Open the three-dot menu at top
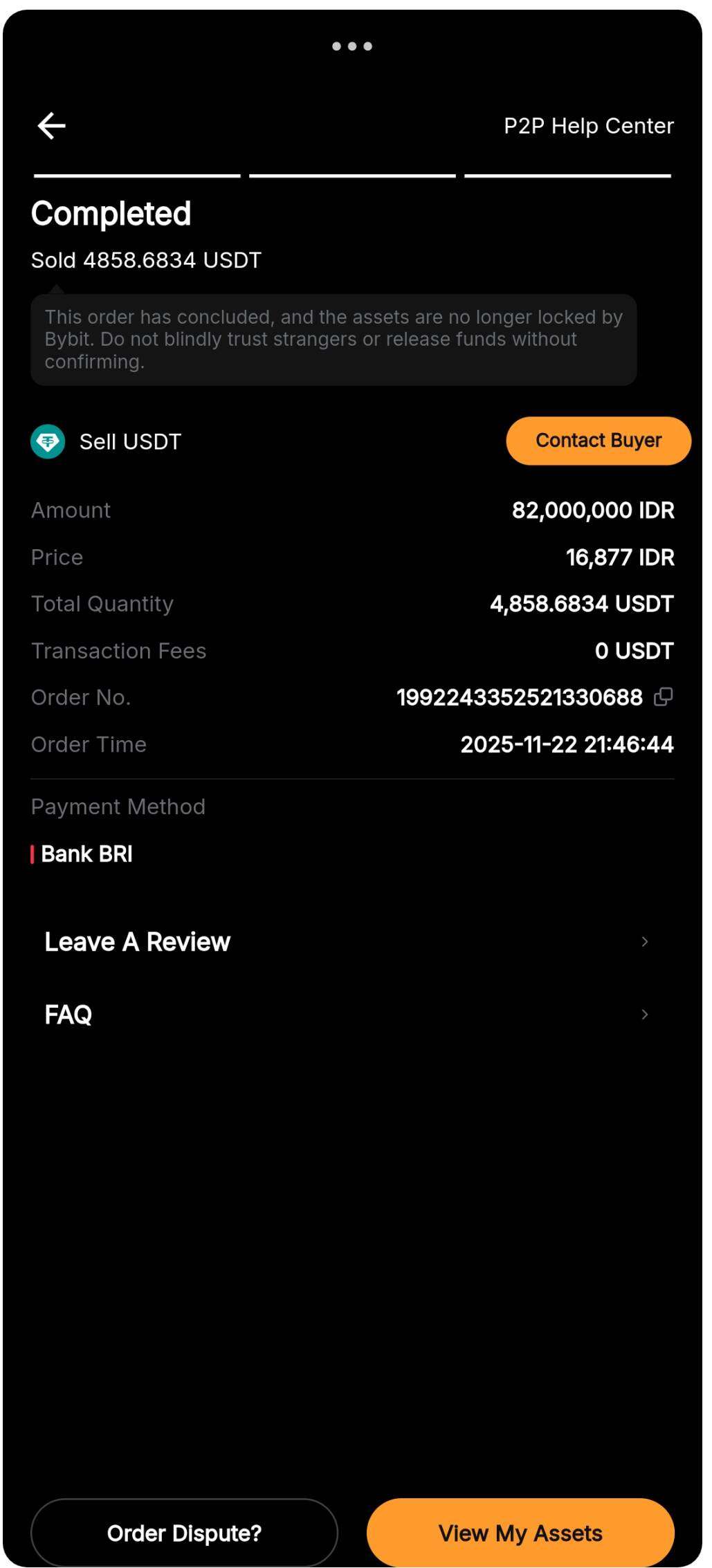 tap(352, 46)
